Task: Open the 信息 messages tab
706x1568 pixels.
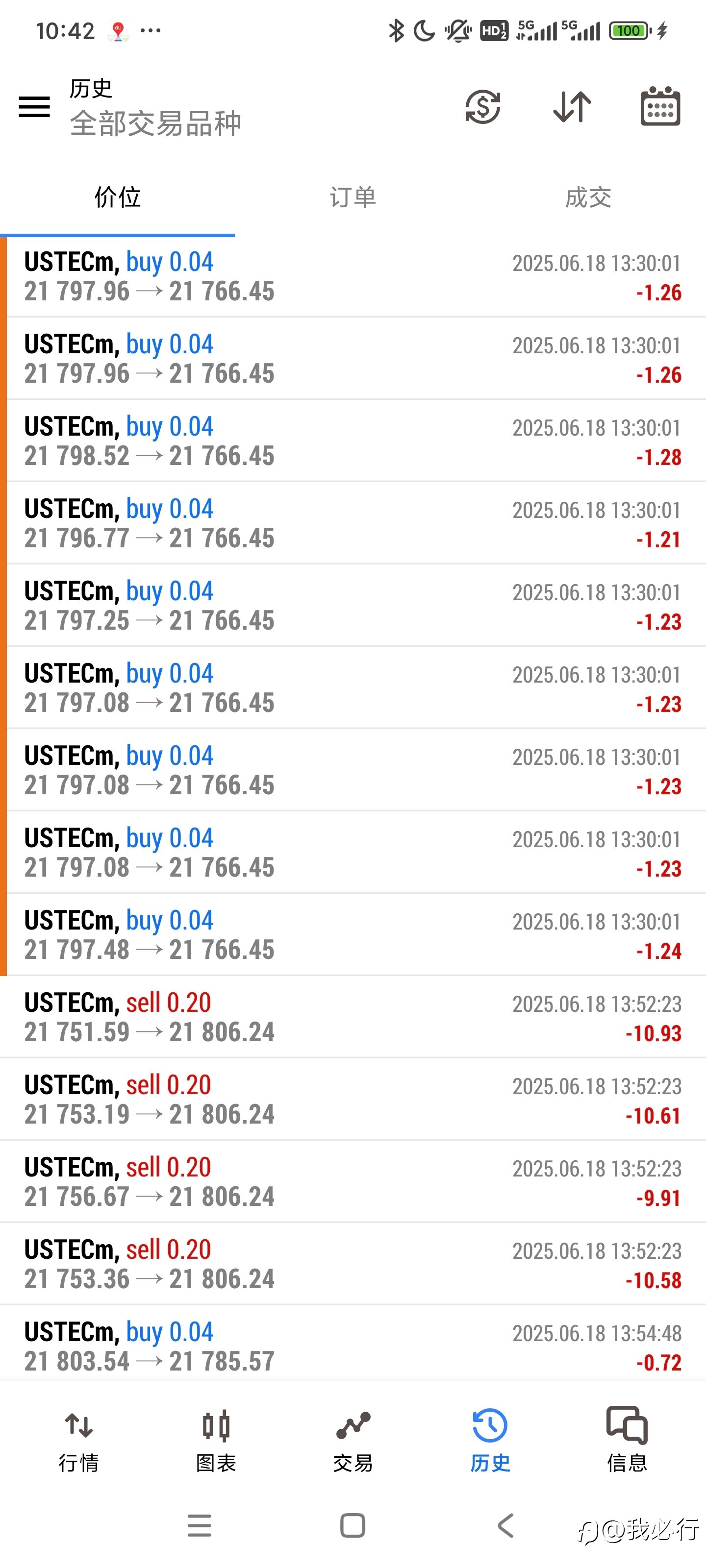Action: (627, 1440)
